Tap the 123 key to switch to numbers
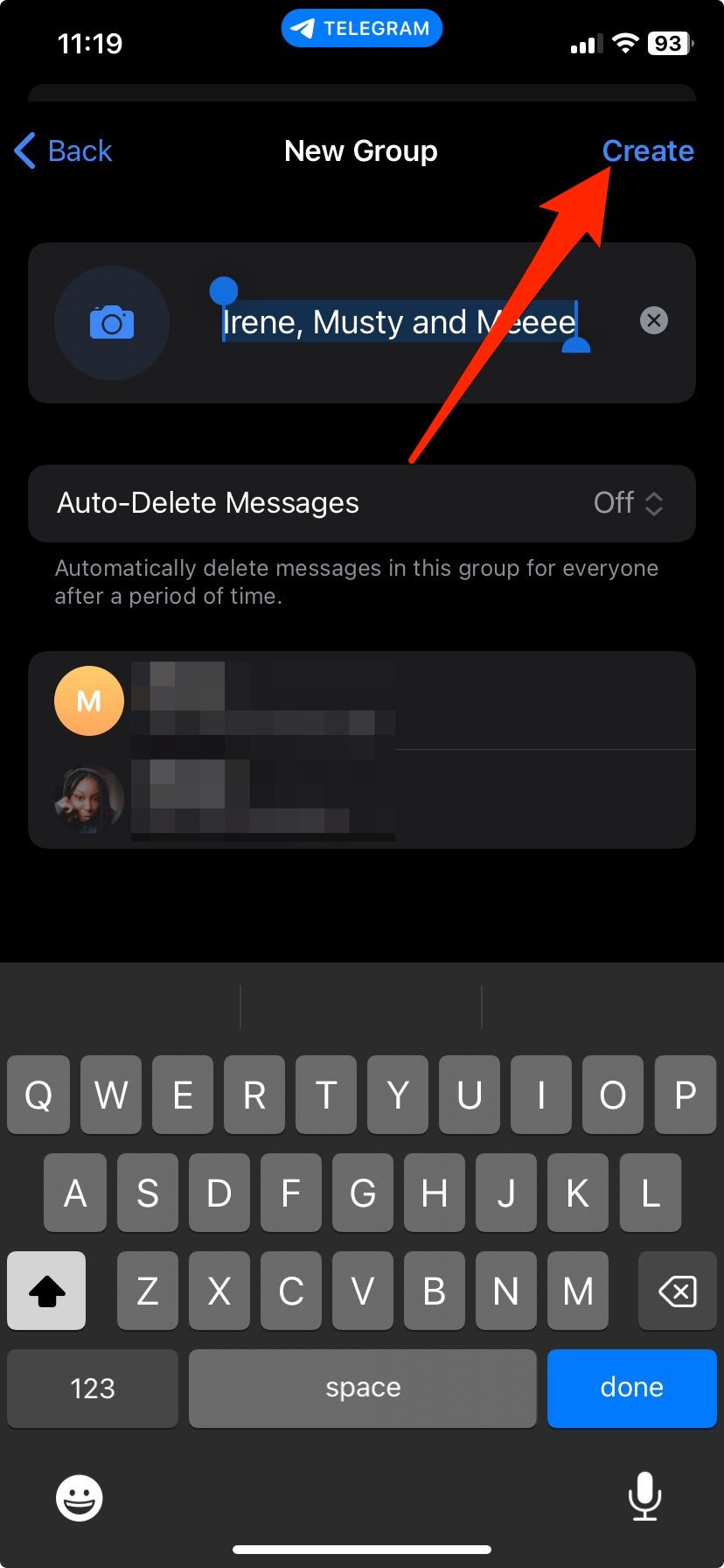The height and width of the screenshot is (1568, 724). click(x=92, y=1388)
